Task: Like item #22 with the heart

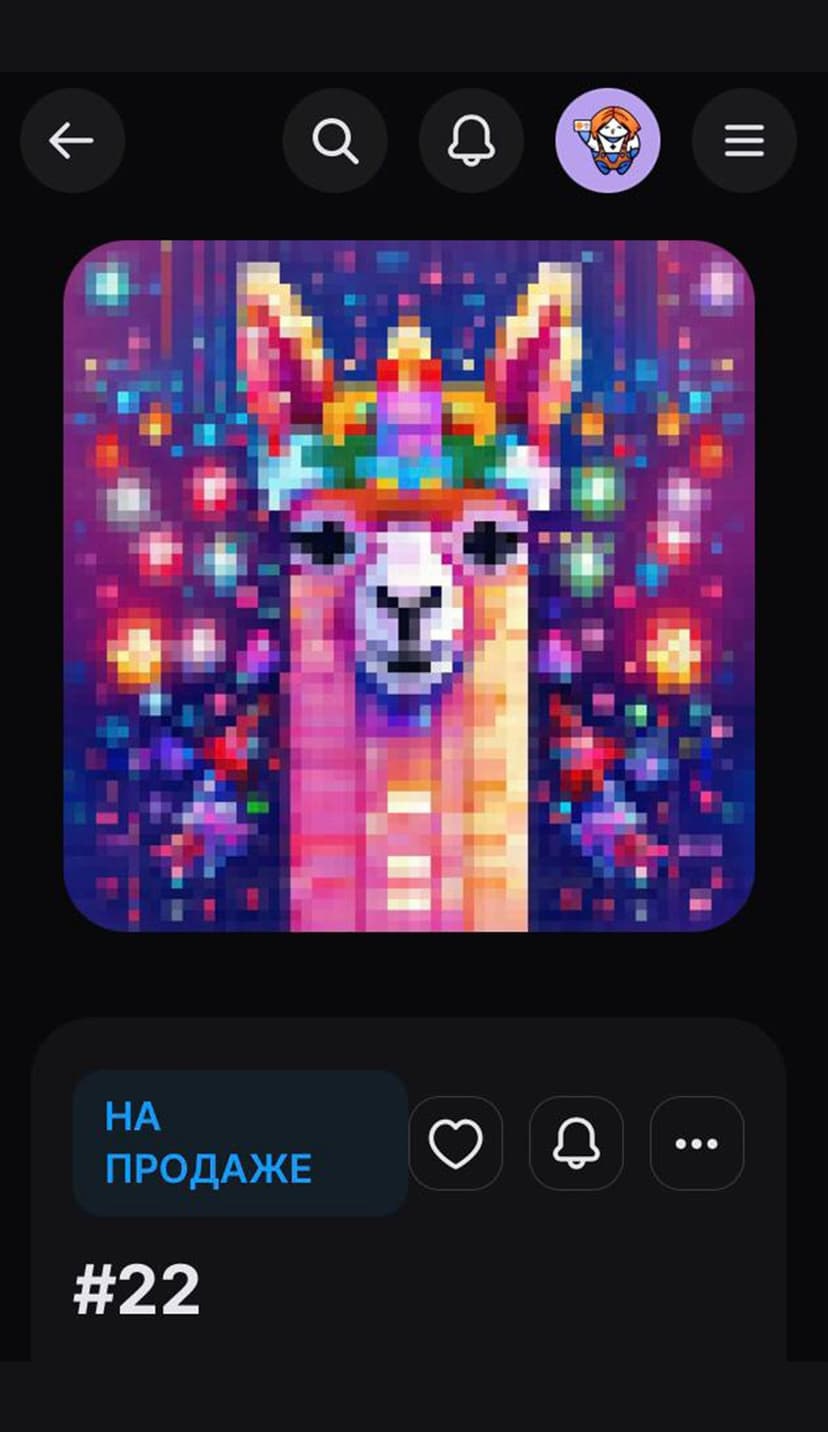Action: pos(456,1143)
